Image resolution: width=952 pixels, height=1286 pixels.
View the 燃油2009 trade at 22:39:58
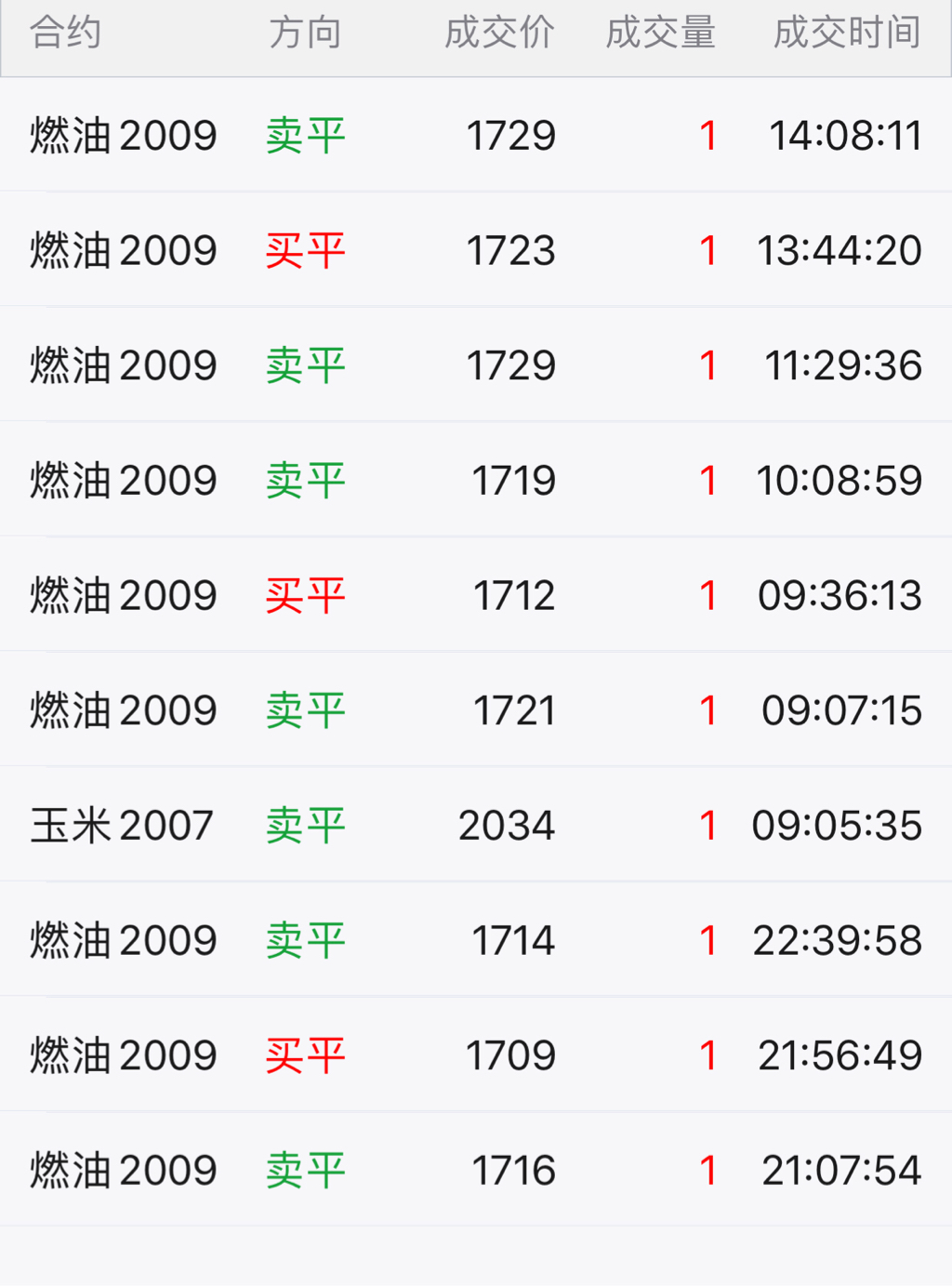(x=476, y=940)
